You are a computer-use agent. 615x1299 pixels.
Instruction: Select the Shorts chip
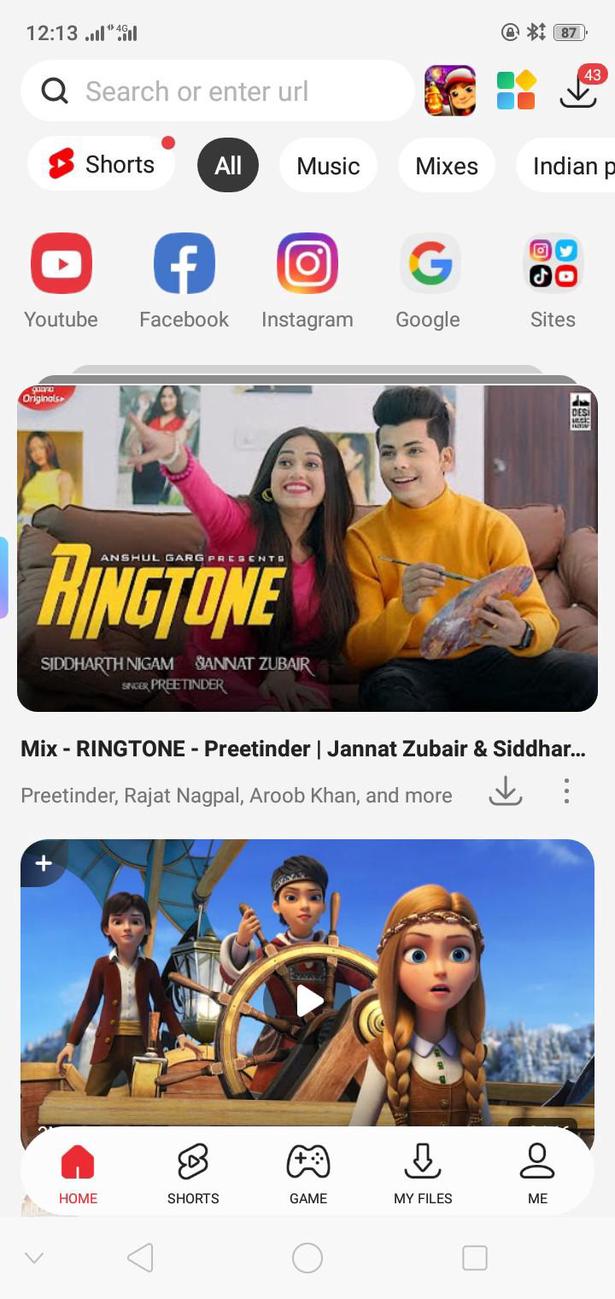click(101, 164)
